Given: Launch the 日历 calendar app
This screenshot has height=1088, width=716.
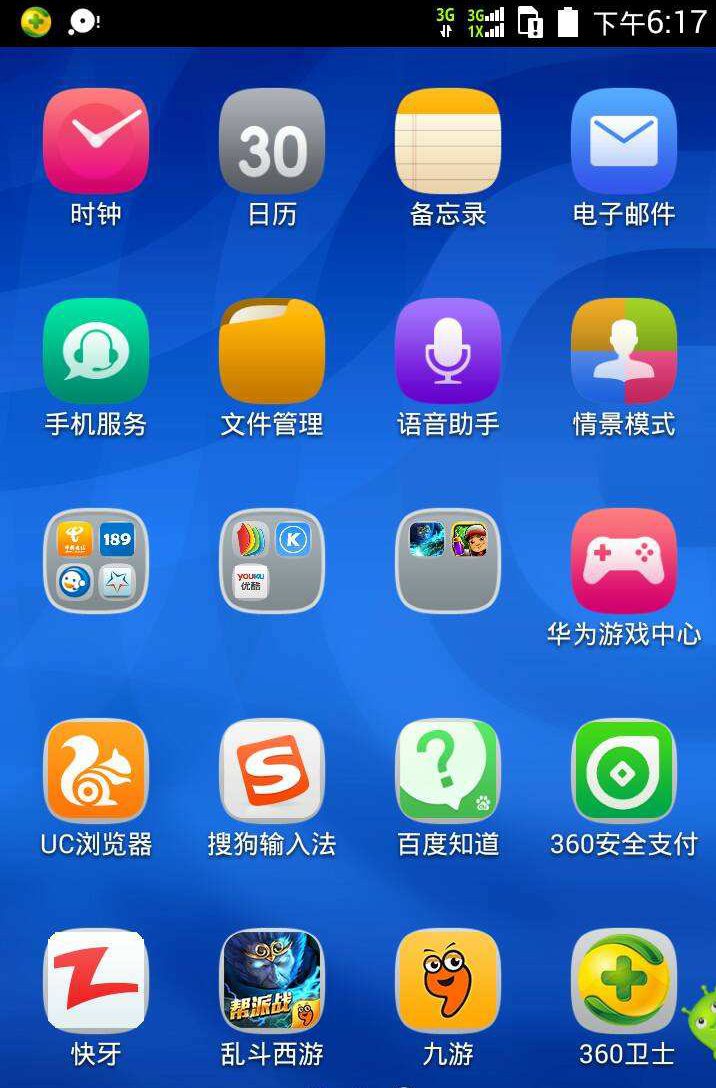Looking at the screenshot, I should coord(272,141).
